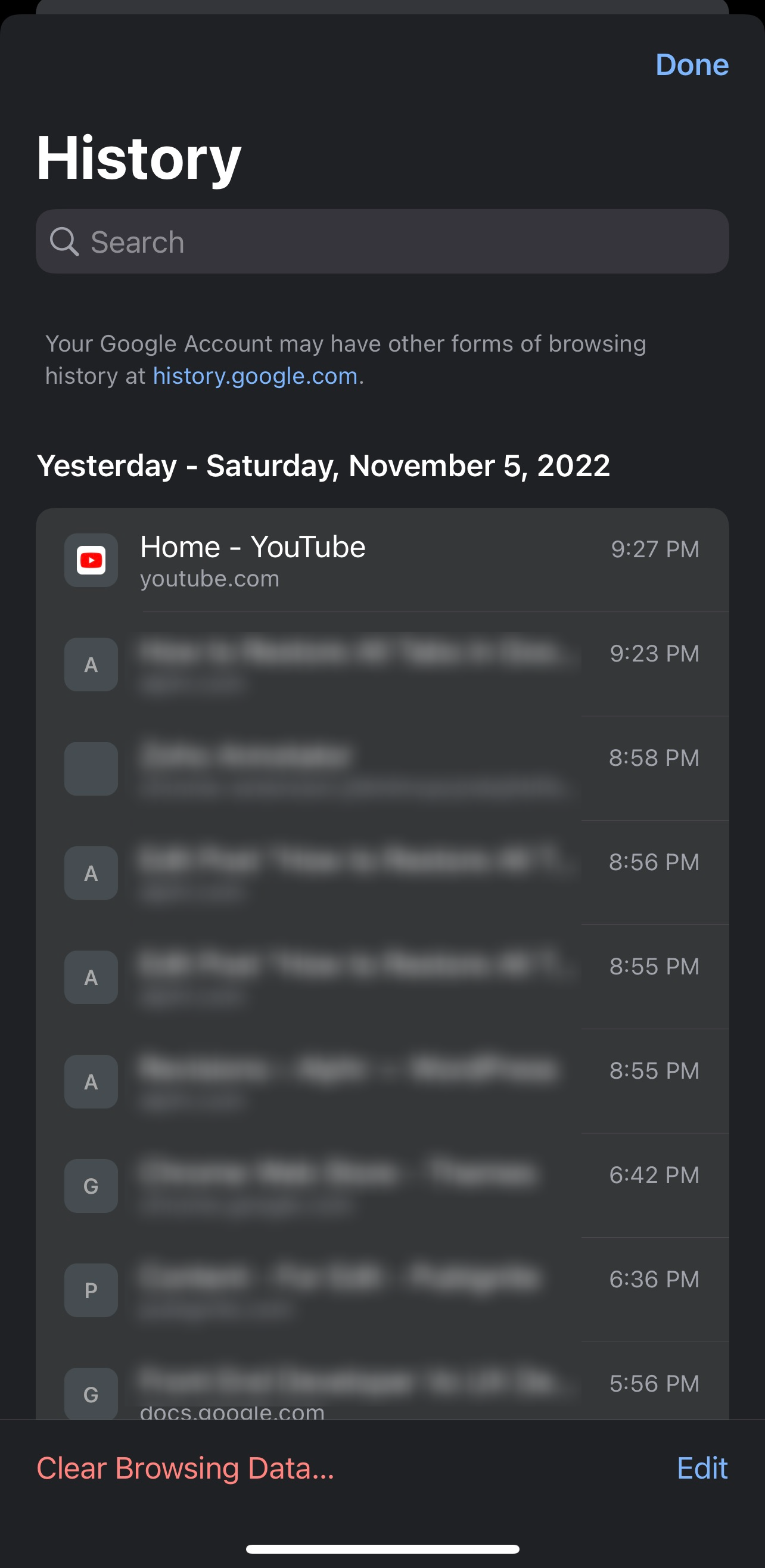
Task: Open the history entry from 6:36 PM
Action: pos(382,1290)
